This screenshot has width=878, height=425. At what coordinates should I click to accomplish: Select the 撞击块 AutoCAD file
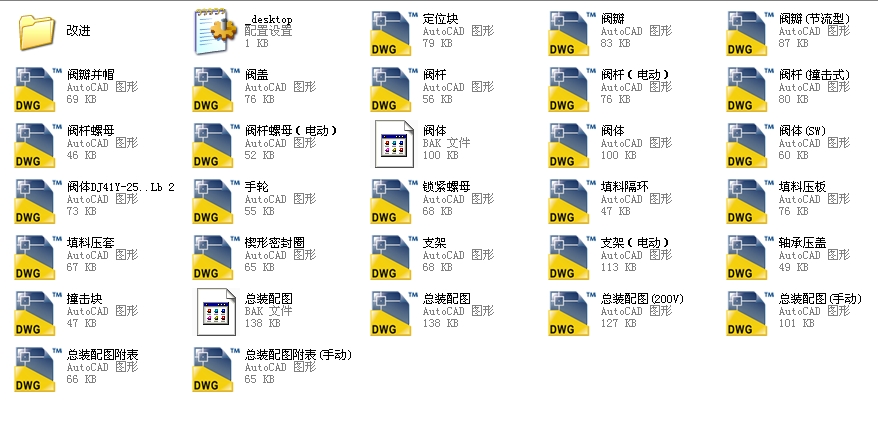[x=38, y=312]
